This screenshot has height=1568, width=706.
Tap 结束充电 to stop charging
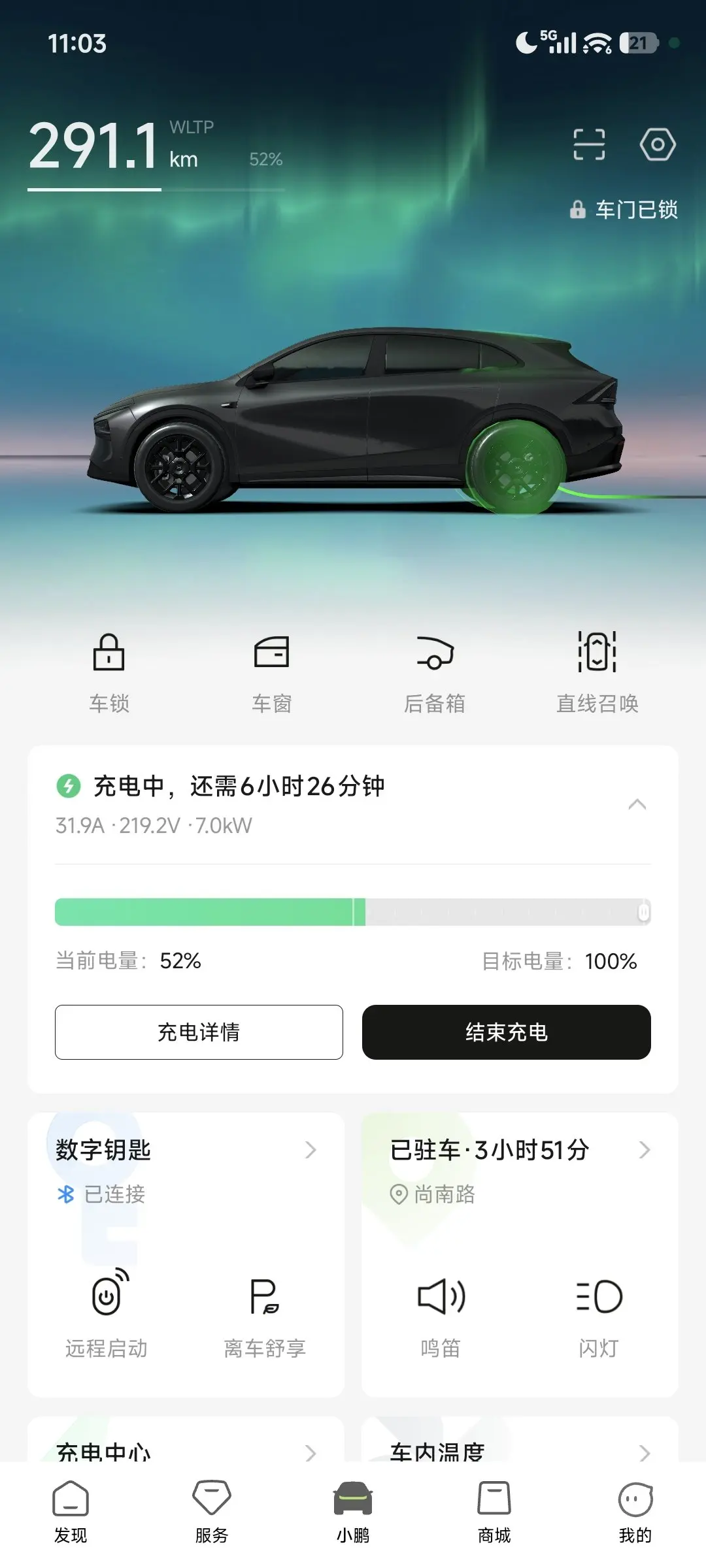coord(507,1032)
